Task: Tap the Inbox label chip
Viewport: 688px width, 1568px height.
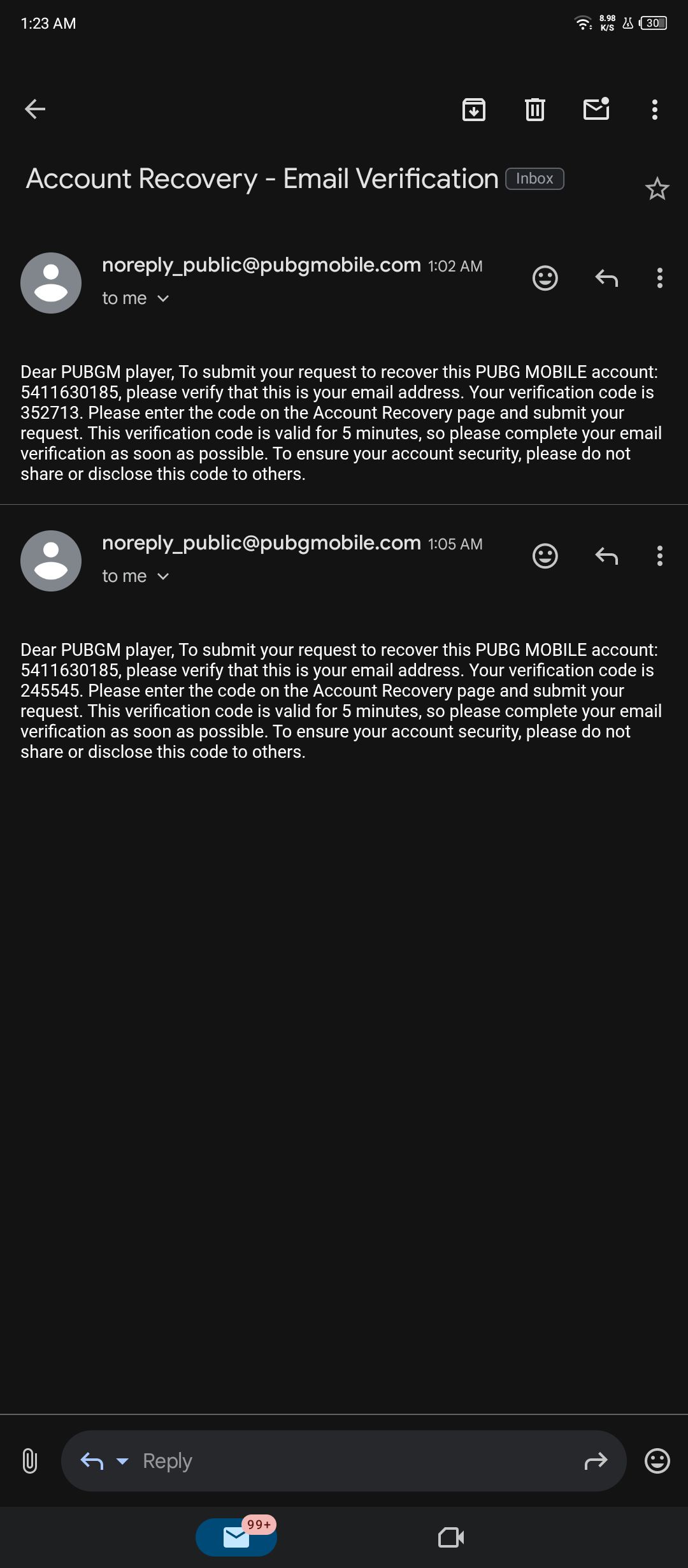Action: [534, 179]
